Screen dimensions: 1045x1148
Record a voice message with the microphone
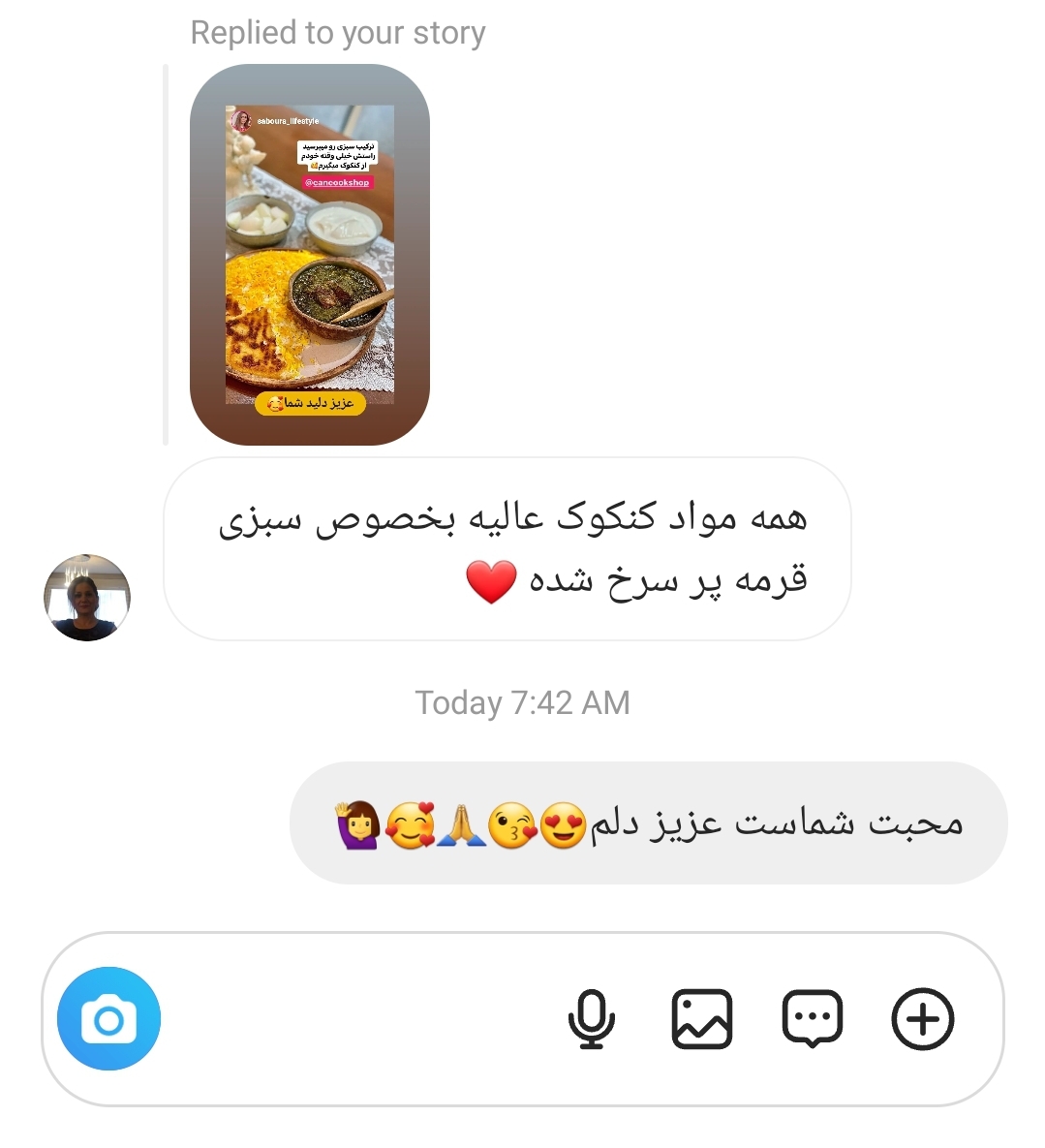(x=591, y=1019)
